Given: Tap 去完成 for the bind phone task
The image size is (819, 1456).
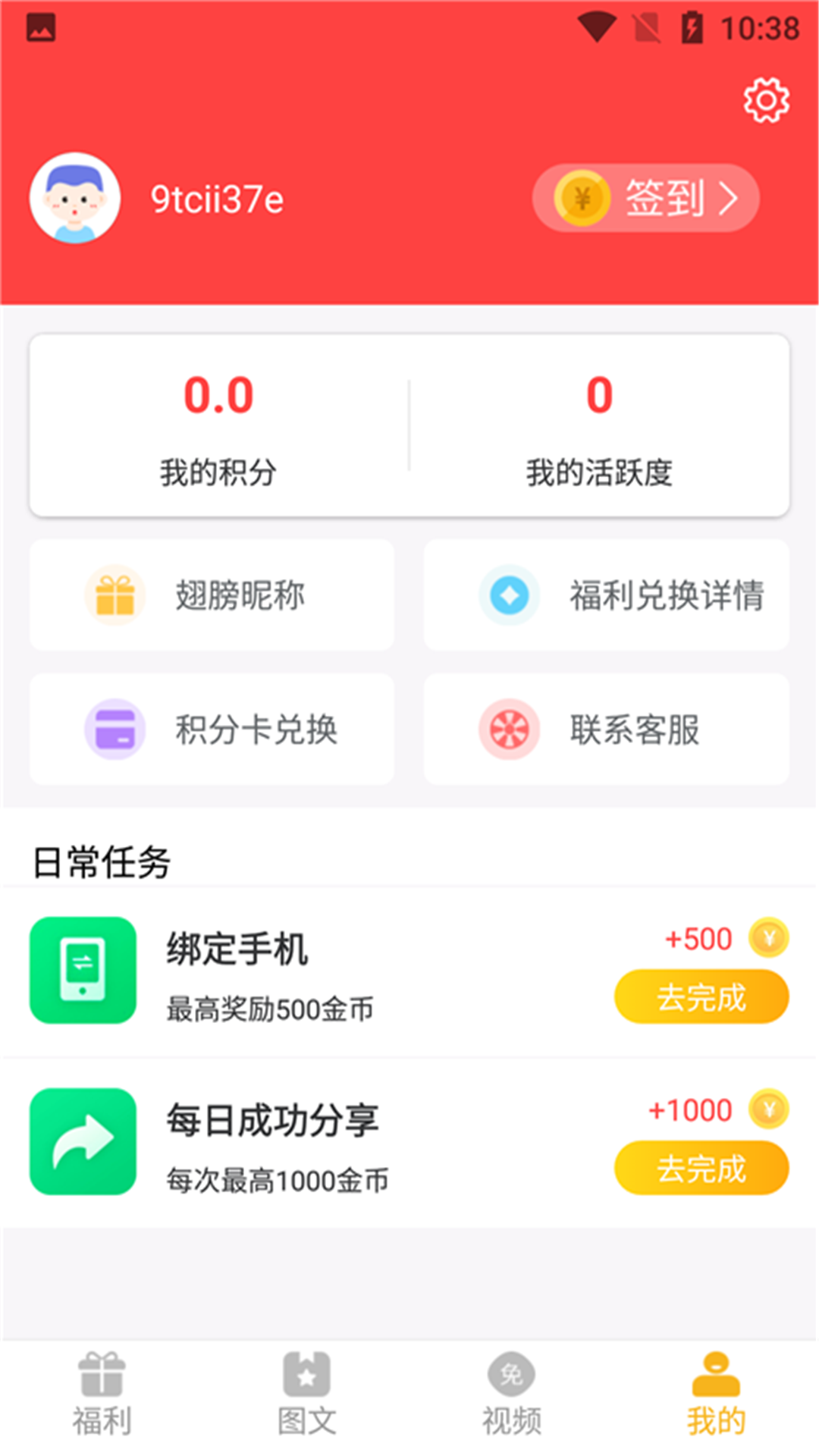Looking at the screenshot, I should coord(701,996).
